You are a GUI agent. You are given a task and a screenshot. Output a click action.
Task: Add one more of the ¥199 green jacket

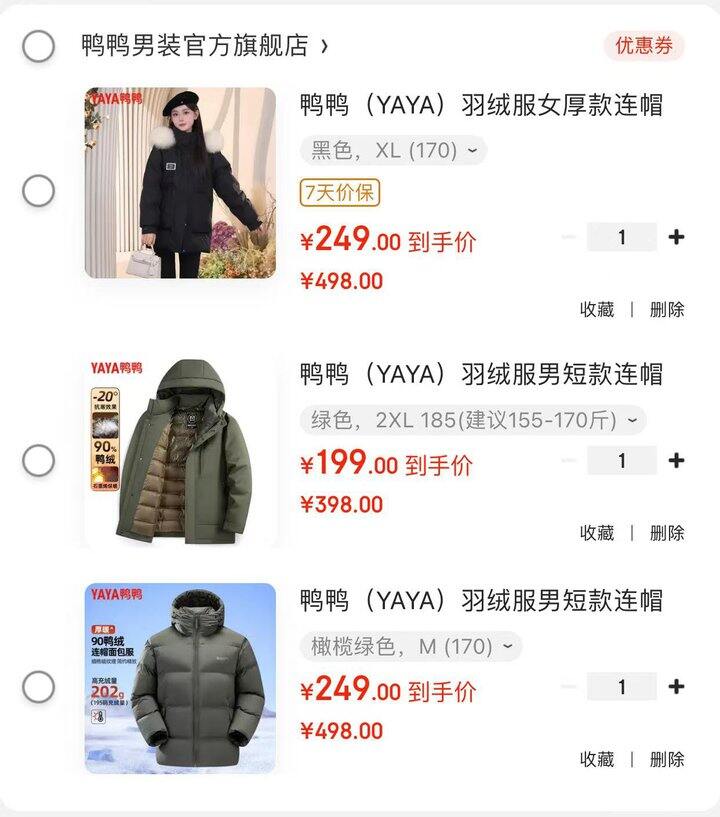[677, 461]
